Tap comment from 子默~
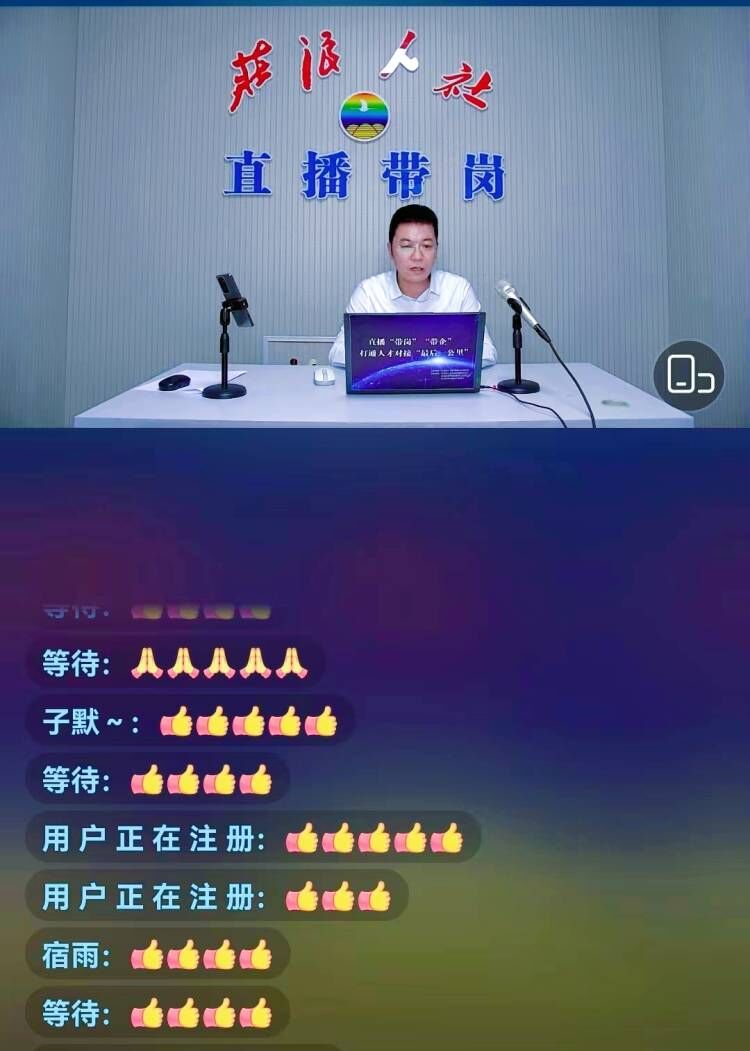This screenshot has width=750, height=1051. tap(190, 721)
